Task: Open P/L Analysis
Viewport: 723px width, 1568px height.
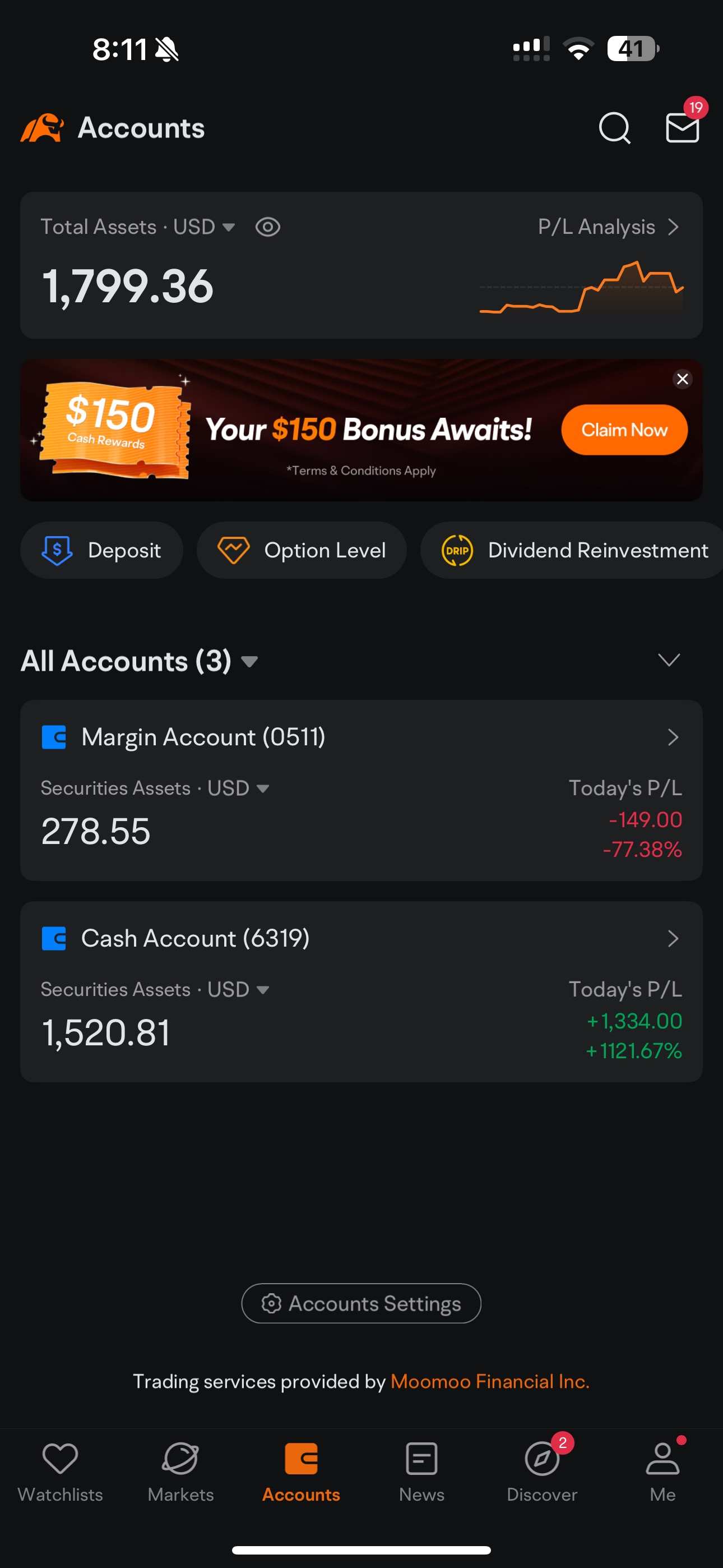Action: (x=608, y=227)
